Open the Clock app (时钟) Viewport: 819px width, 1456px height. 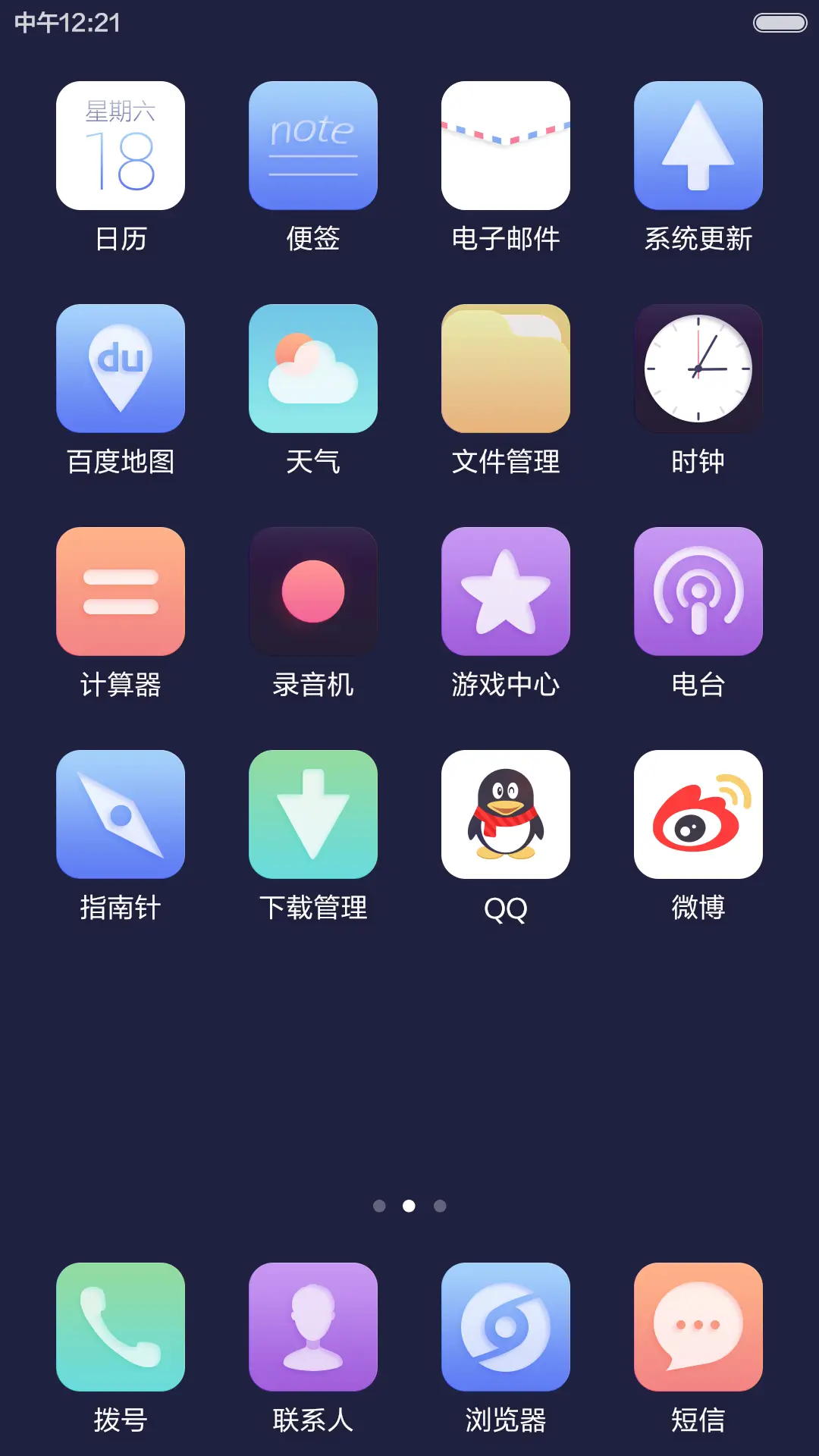click(x=698, y=369)
